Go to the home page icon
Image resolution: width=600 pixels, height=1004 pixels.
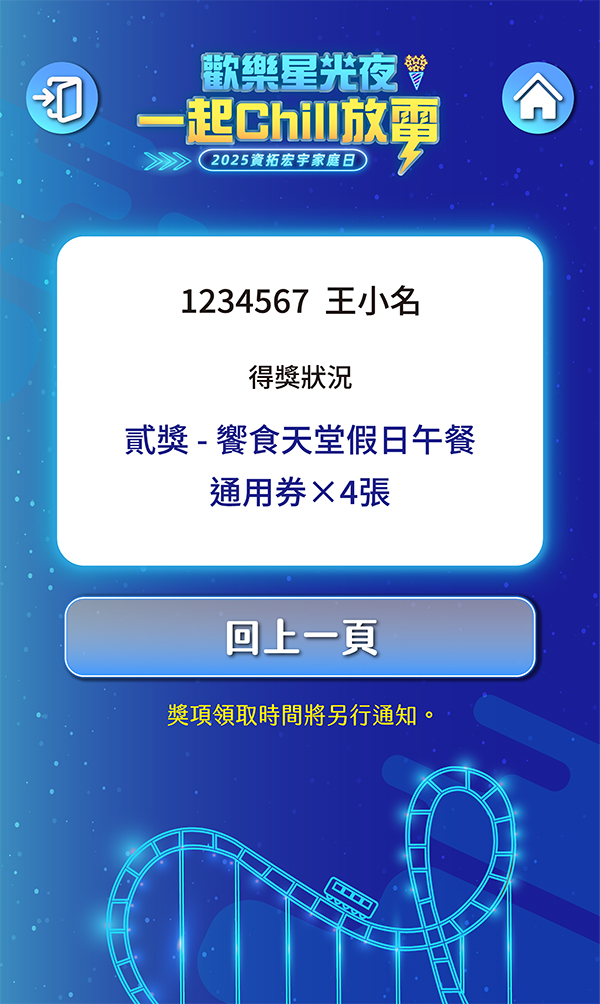click(538, 97)
